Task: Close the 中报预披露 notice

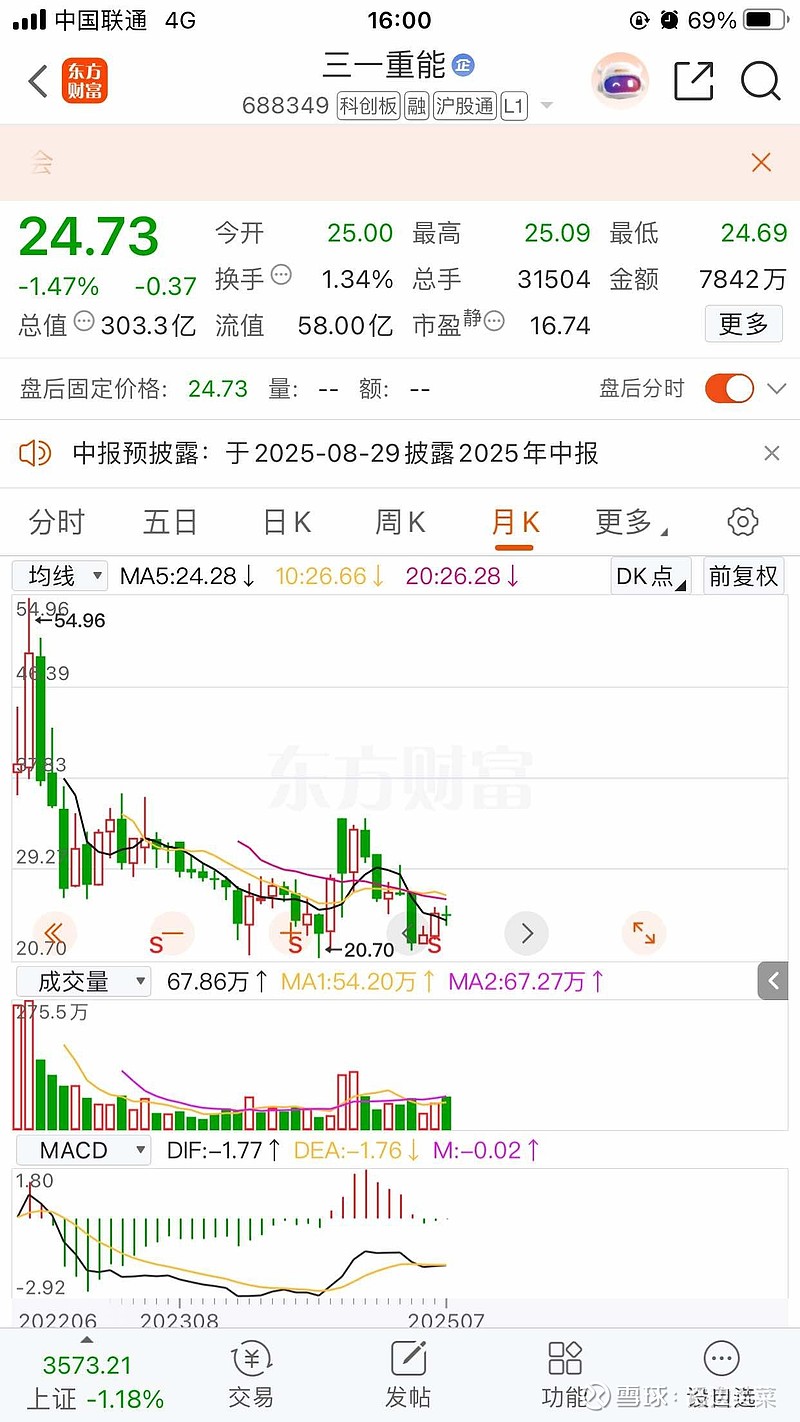Action: tap(771, 454)
